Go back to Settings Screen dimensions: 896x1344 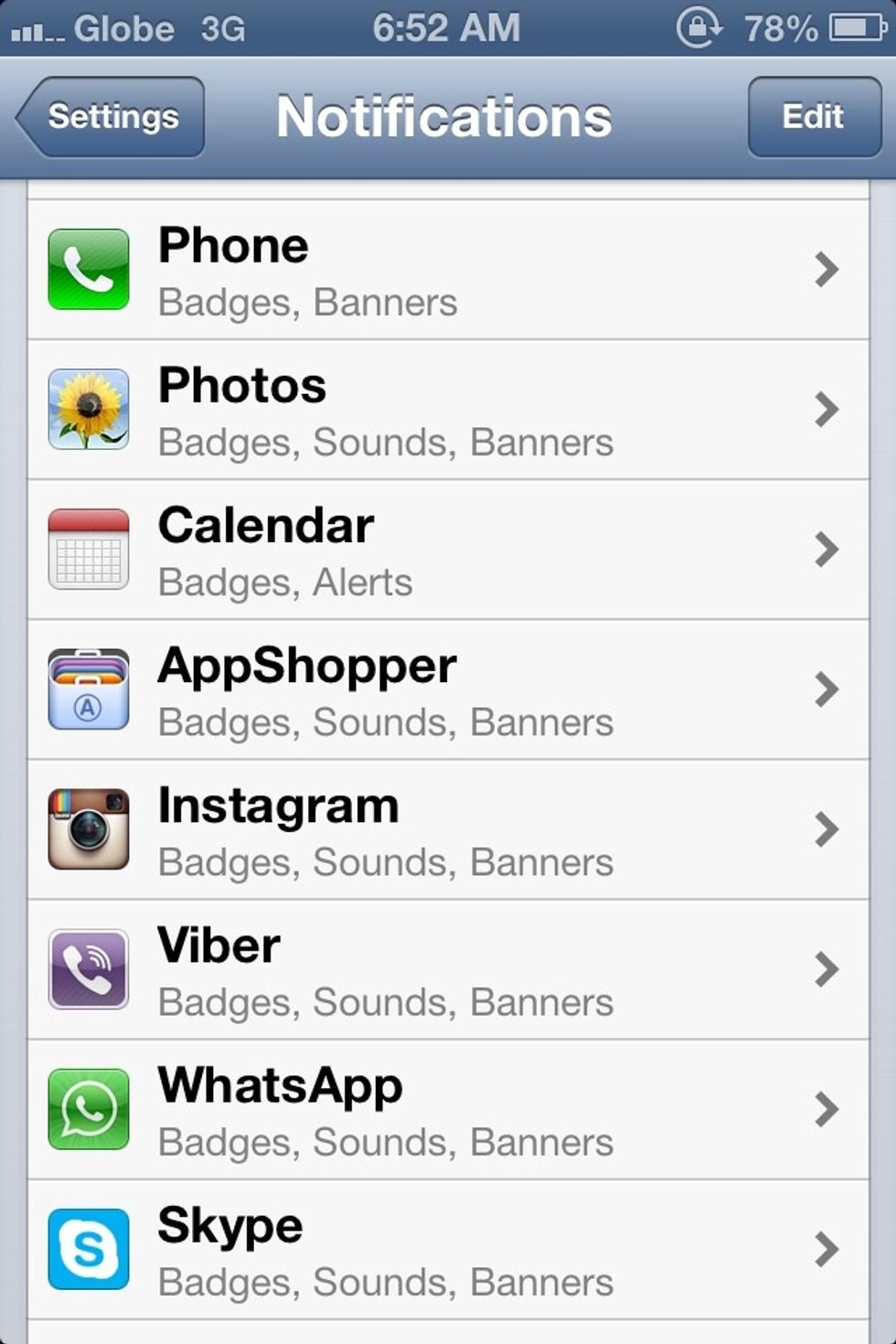tap(112, 117)
